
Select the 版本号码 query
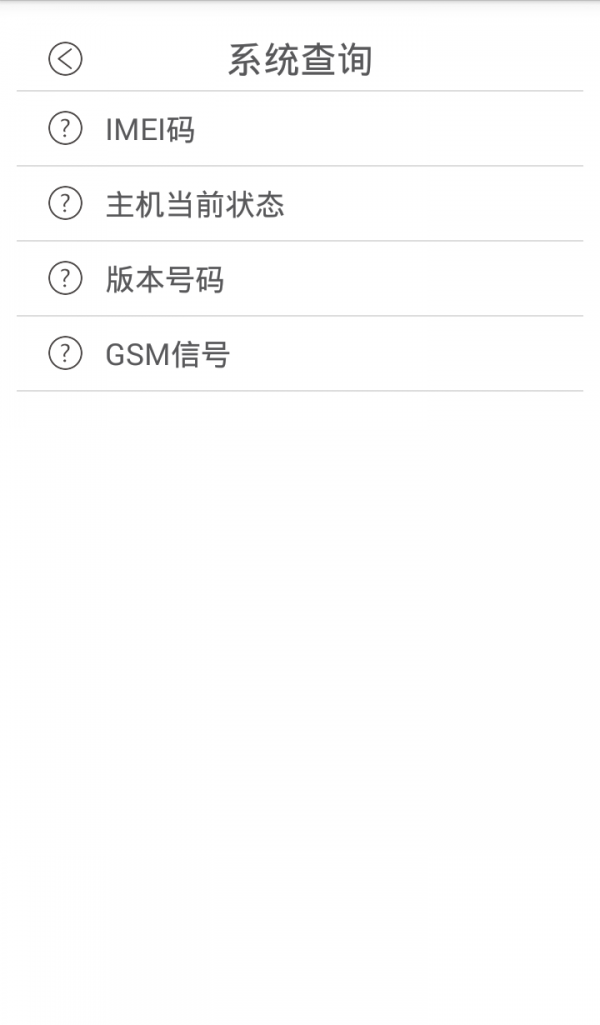[165, 279]
